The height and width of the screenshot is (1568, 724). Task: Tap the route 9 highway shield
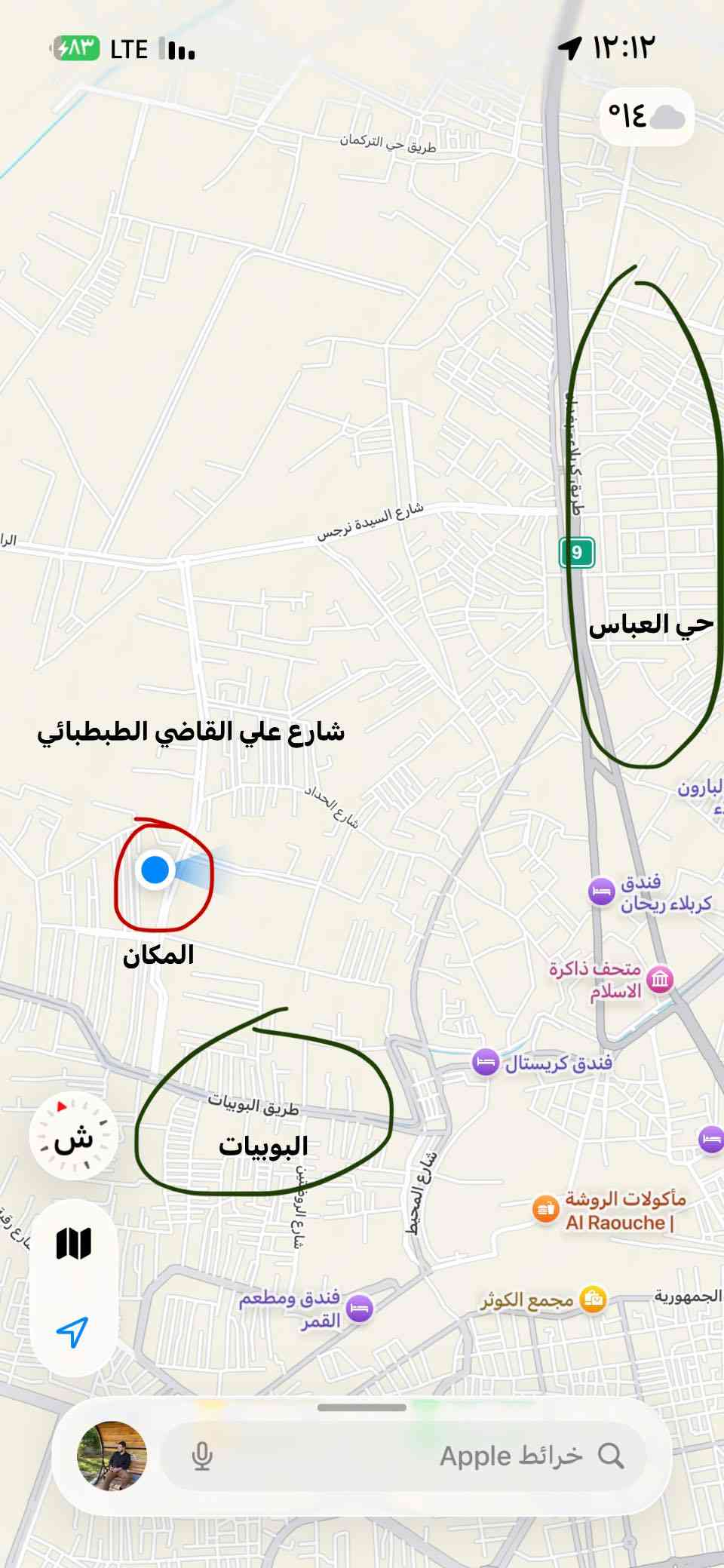point(577,552)
